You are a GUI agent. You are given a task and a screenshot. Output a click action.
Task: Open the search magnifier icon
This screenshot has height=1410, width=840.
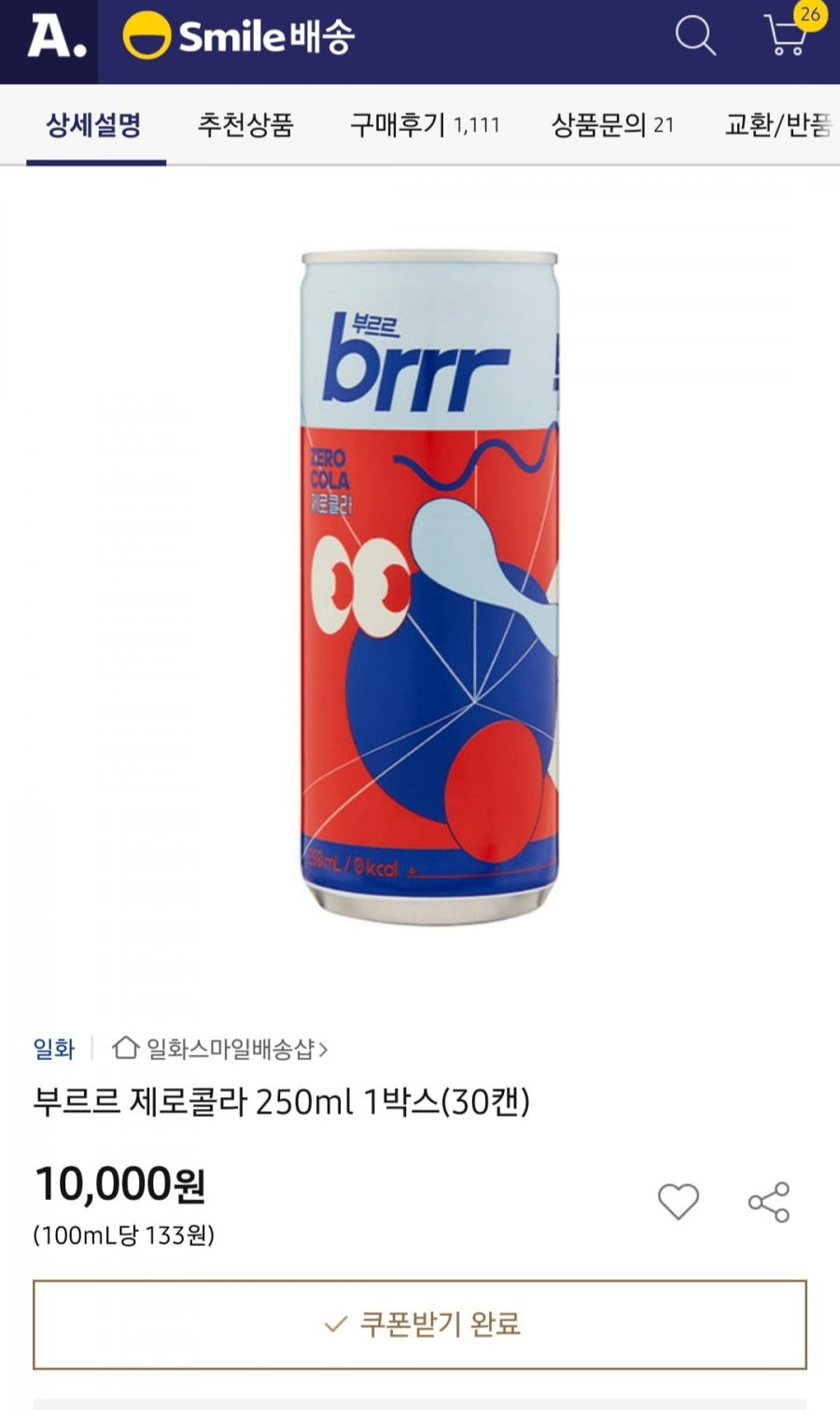click(695, 36)
